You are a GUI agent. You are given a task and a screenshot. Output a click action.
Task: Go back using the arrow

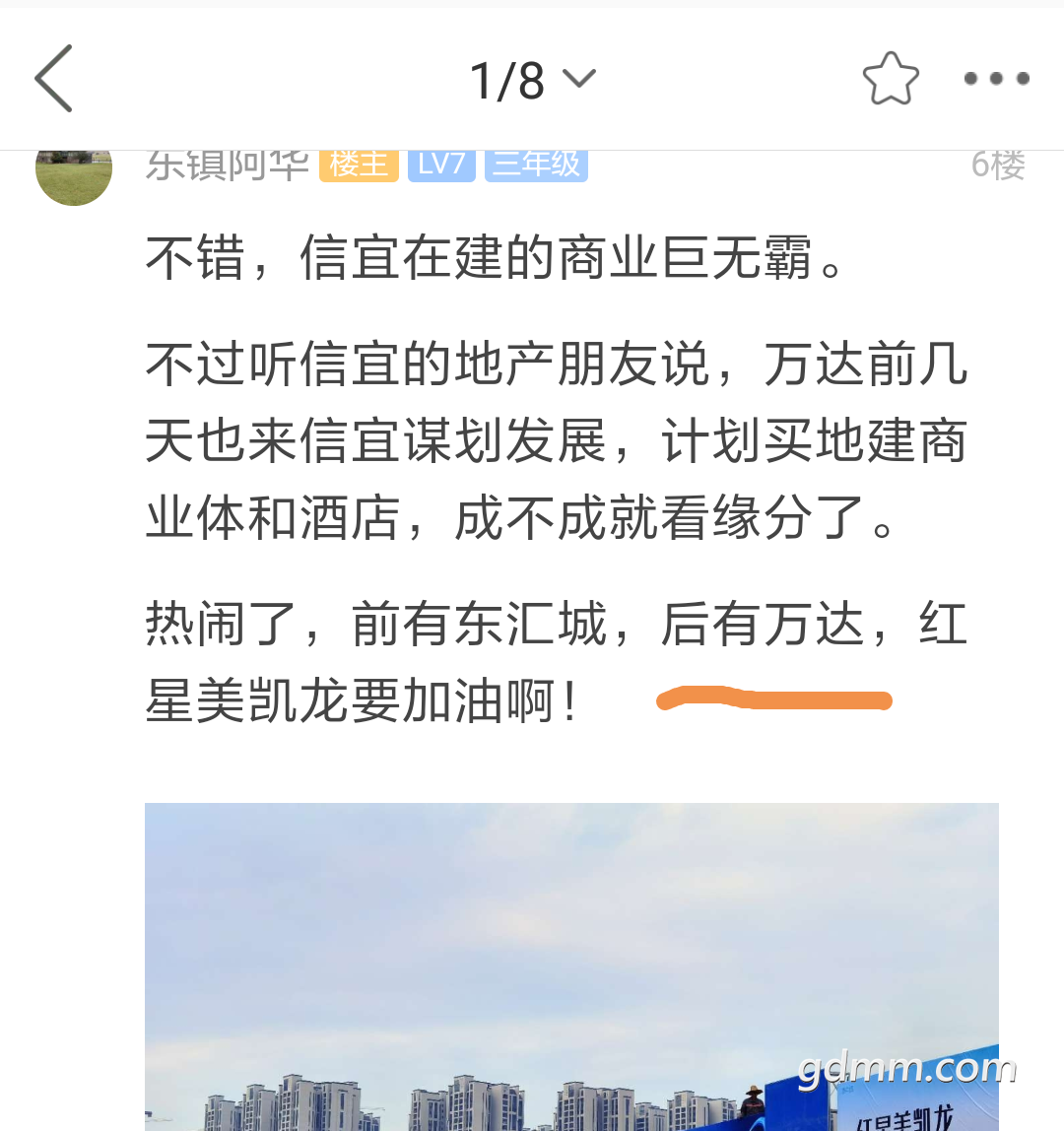[54, 79]
